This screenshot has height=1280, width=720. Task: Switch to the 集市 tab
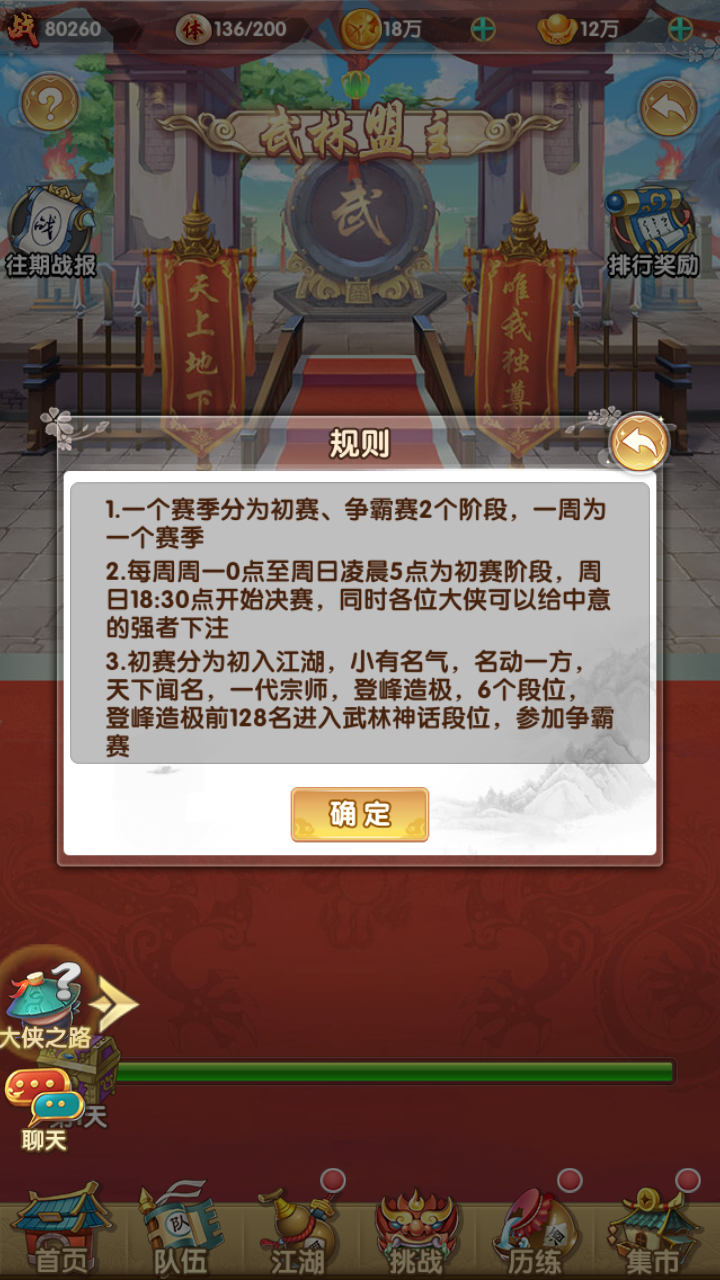(x=652, y=1228)
